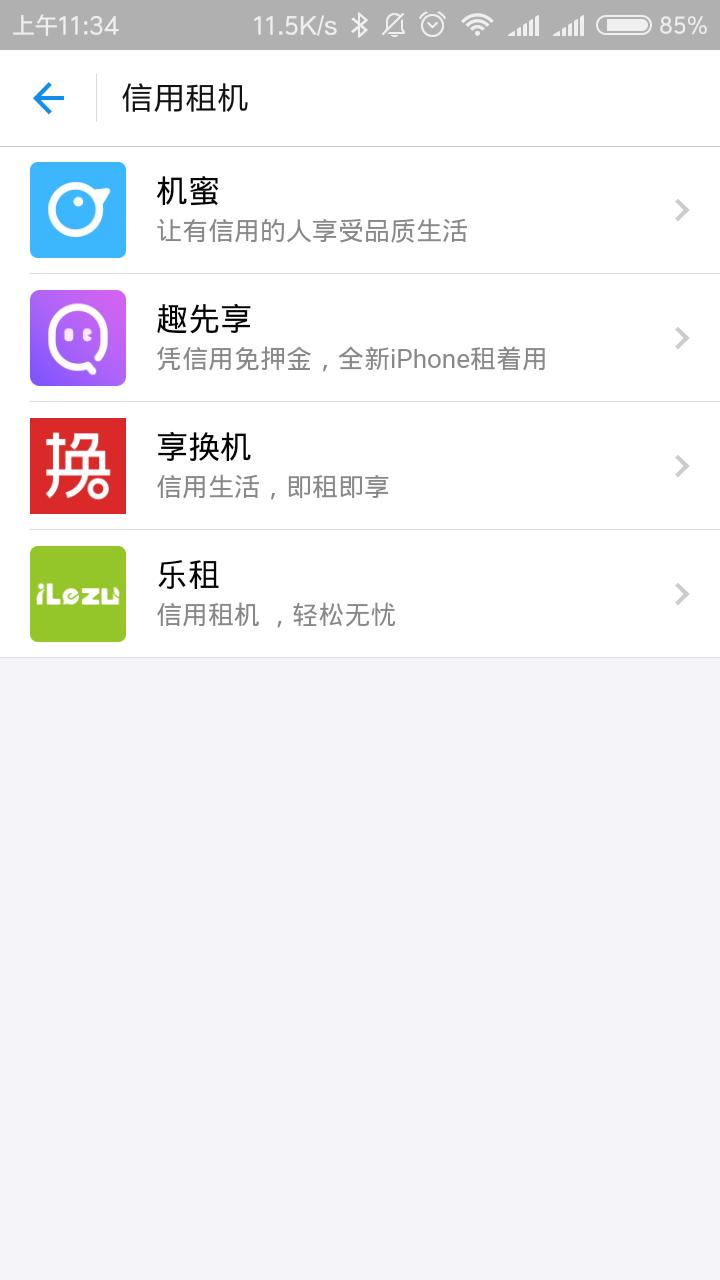Expand the 机蜜 entry via its chevron

681,210
